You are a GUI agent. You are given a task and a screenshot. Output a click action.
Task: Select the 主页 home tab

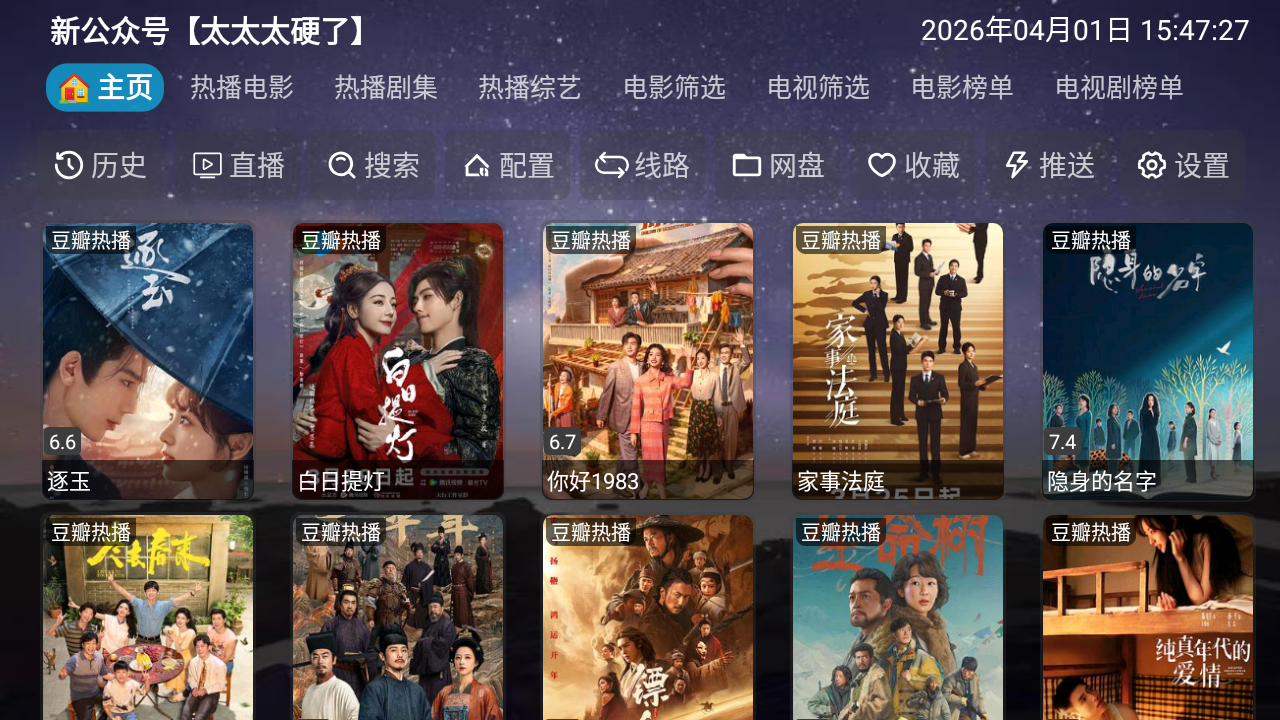pos(105,88)
